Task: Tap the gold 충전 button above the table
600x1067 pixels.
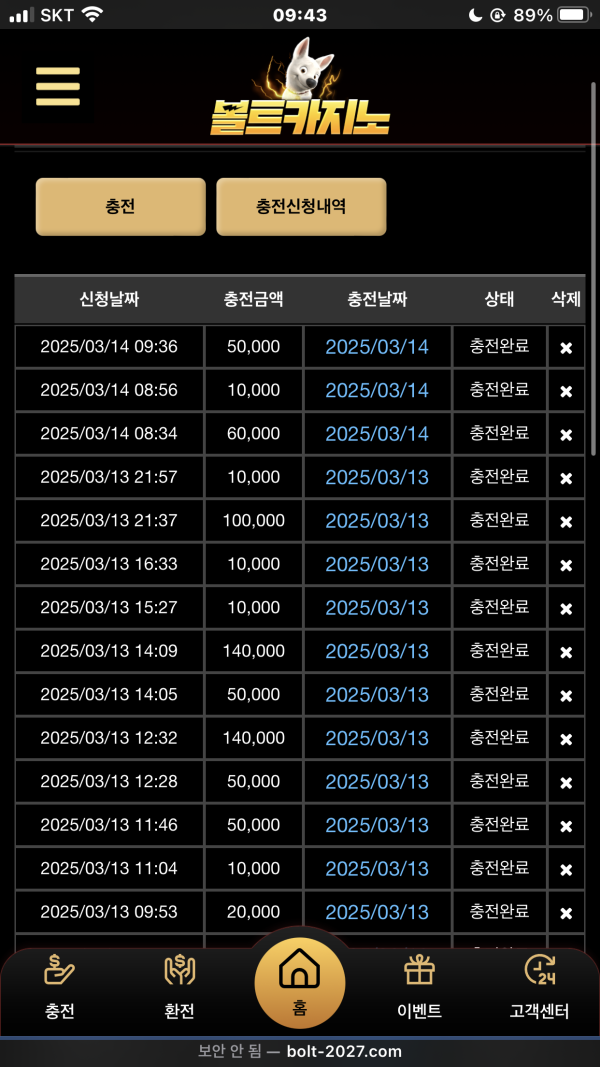Action: 120,207
